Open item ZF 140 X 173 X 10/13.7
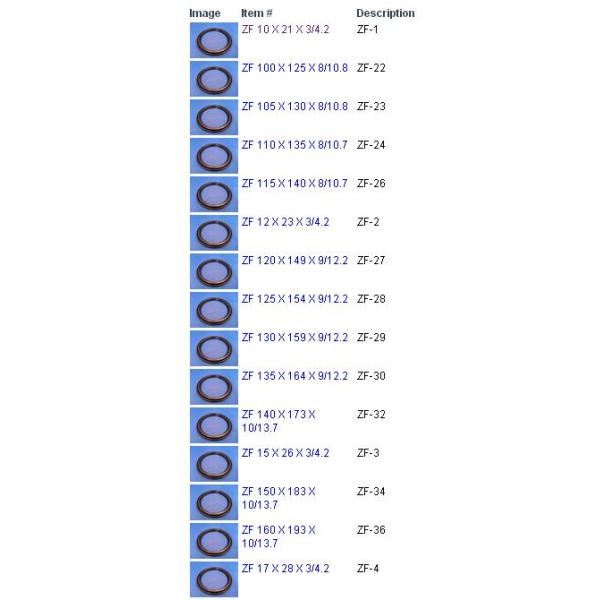 (278, 415)
